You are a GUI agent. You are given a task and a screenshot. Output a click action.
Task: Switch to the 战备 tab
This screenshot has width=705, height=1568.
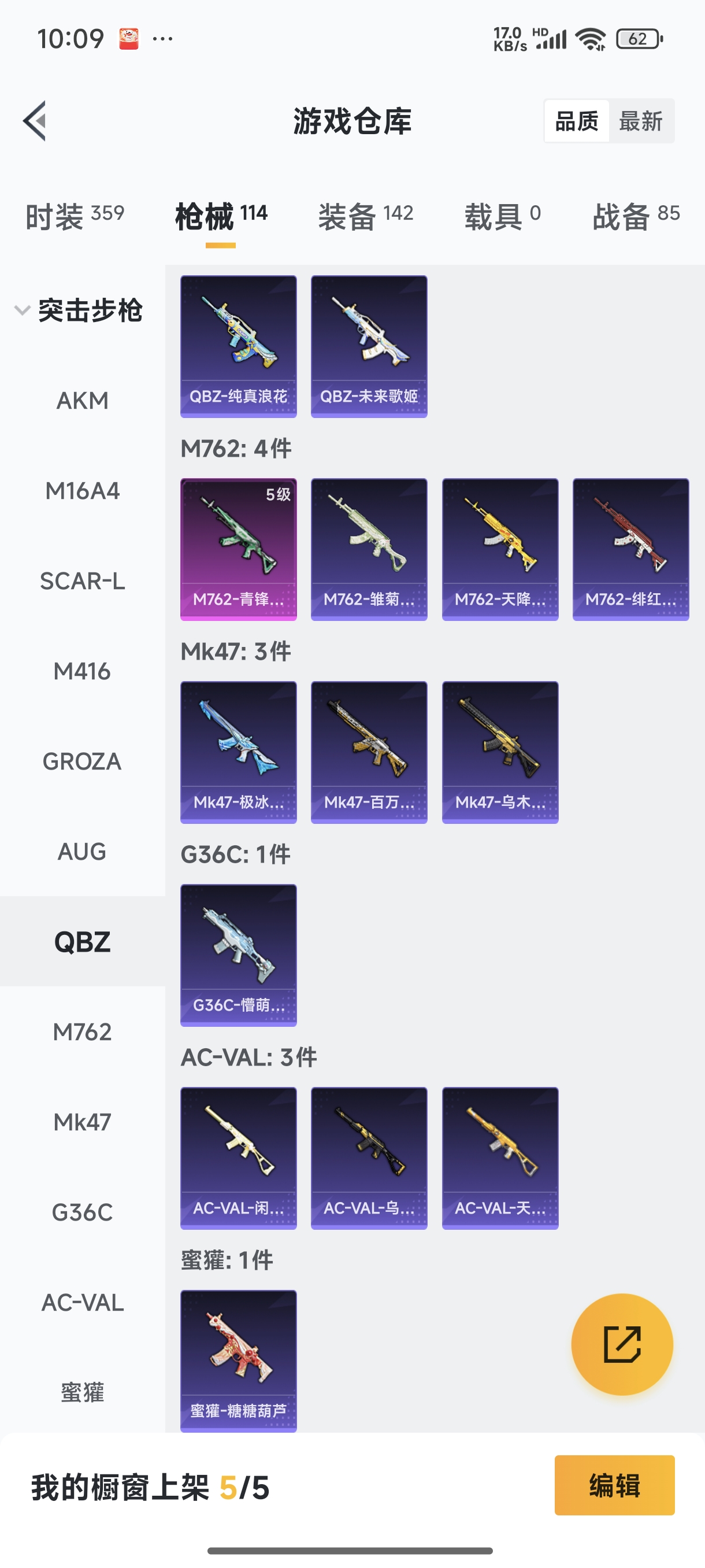636,216
